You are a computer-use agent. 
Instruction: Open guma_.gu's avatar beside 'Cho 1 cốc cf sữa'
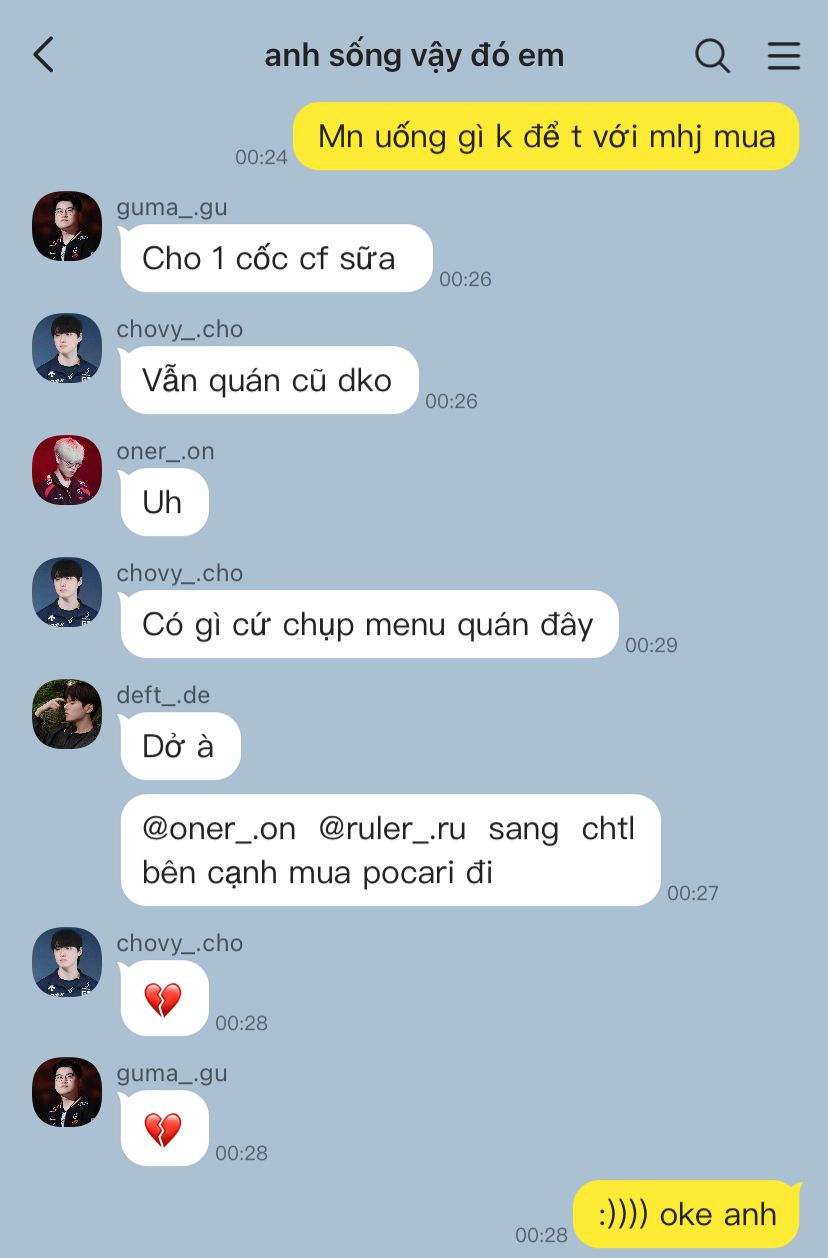point(67,226)
